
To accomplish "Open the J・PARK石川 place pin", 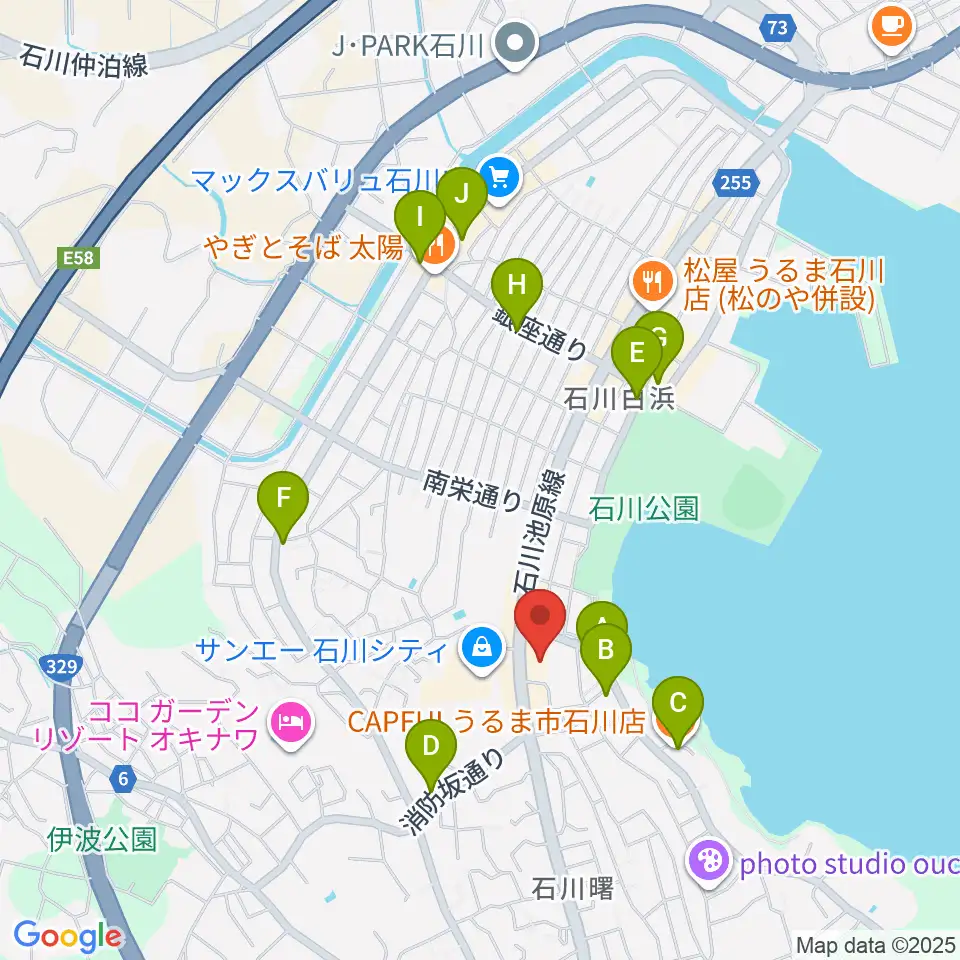I will click(519, 43).
